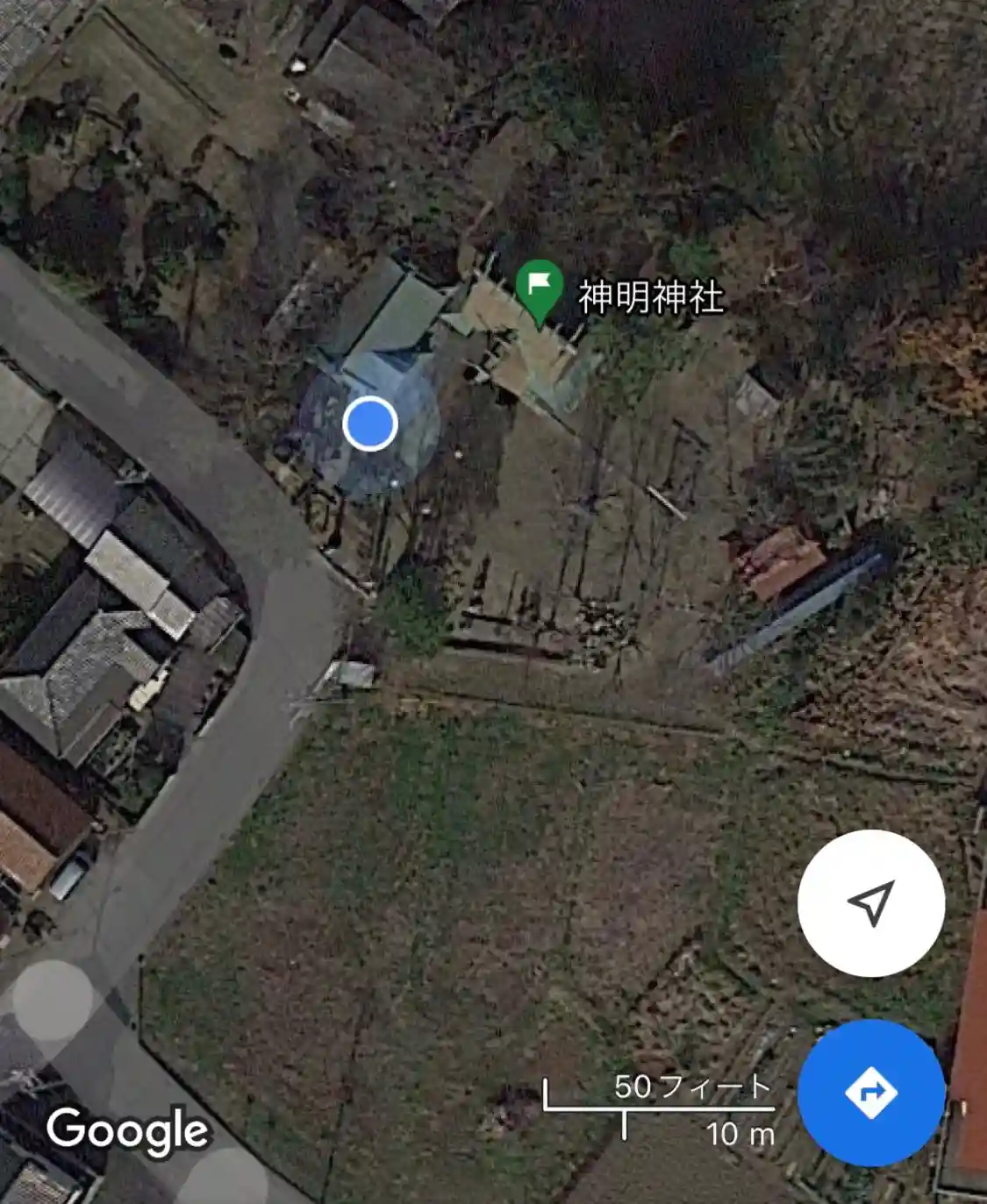Viewport: 987px width, 1204px height.
Task: Open directions with the blue button
Action: (870, 1093)
